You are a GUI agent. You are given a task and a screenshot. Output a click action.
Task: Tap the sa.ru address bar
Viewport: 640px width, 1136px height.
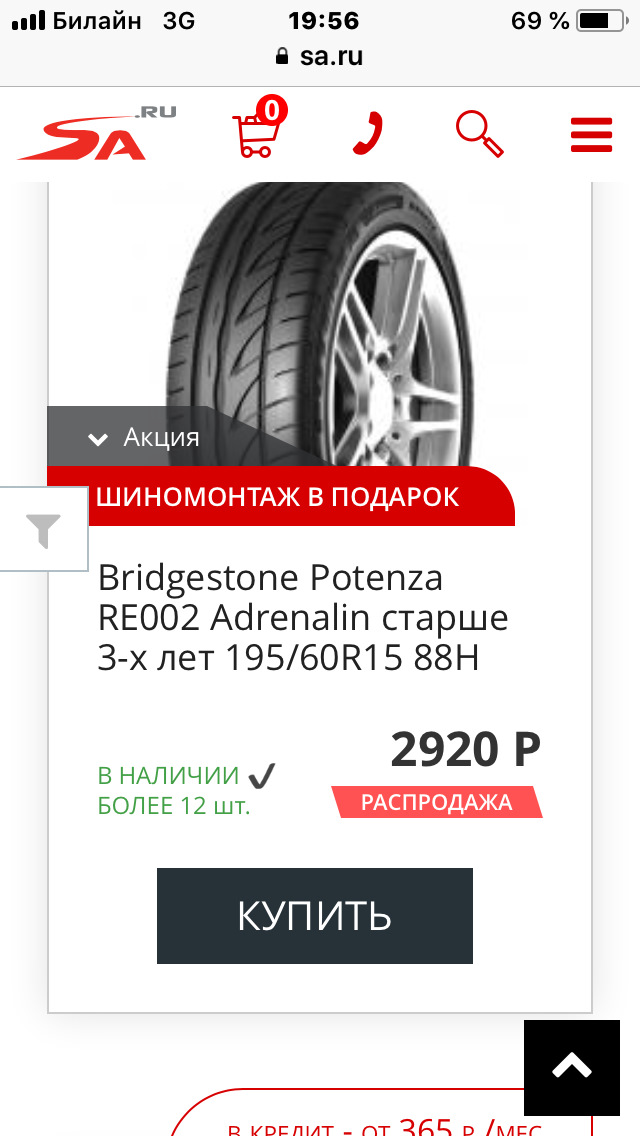320,57
